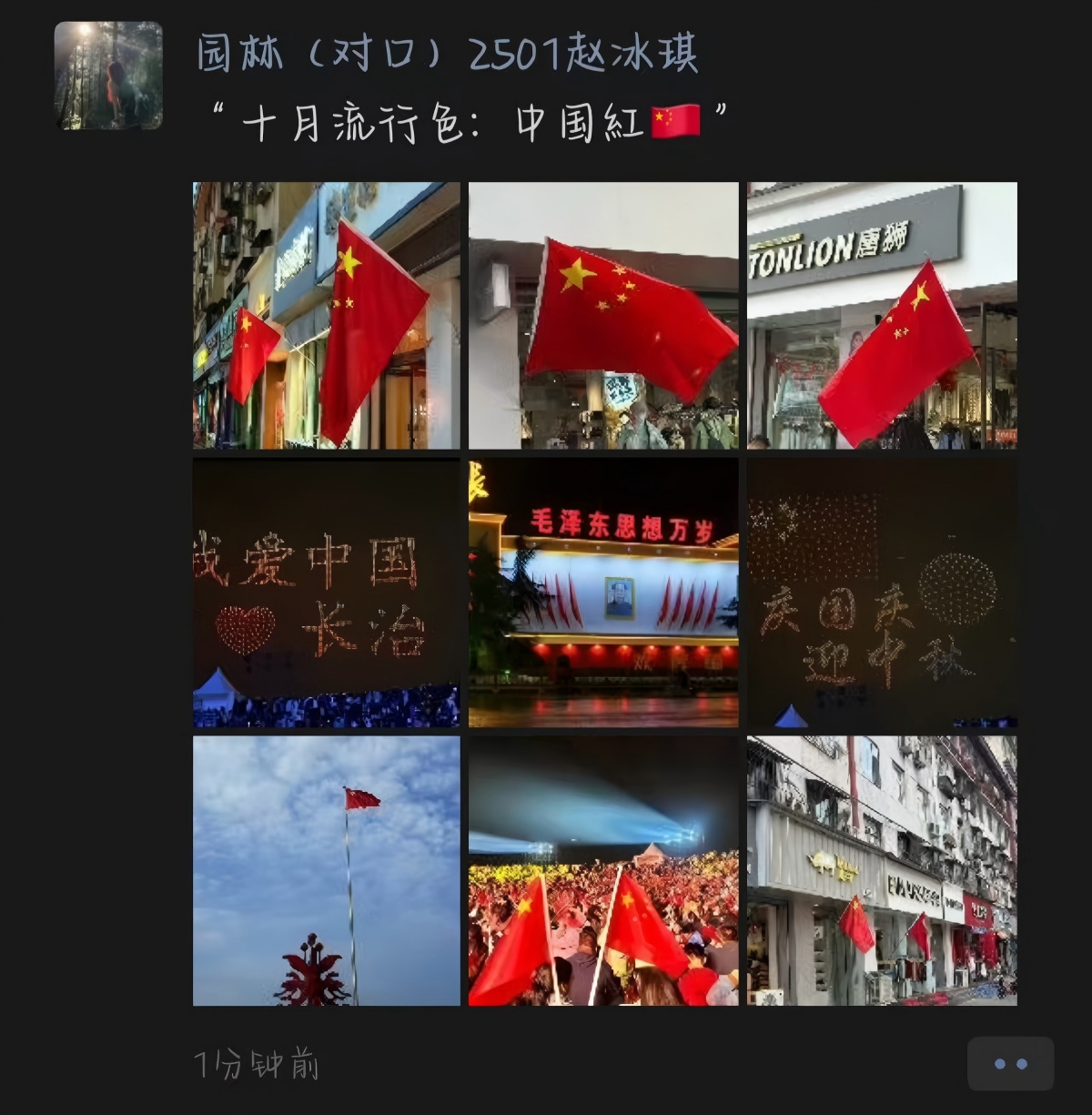View the drone show photo 庆国庆迎中秋
The width and height of the screenshot is (1092, 1115).
pyautogui.click(x=882, y=593)
